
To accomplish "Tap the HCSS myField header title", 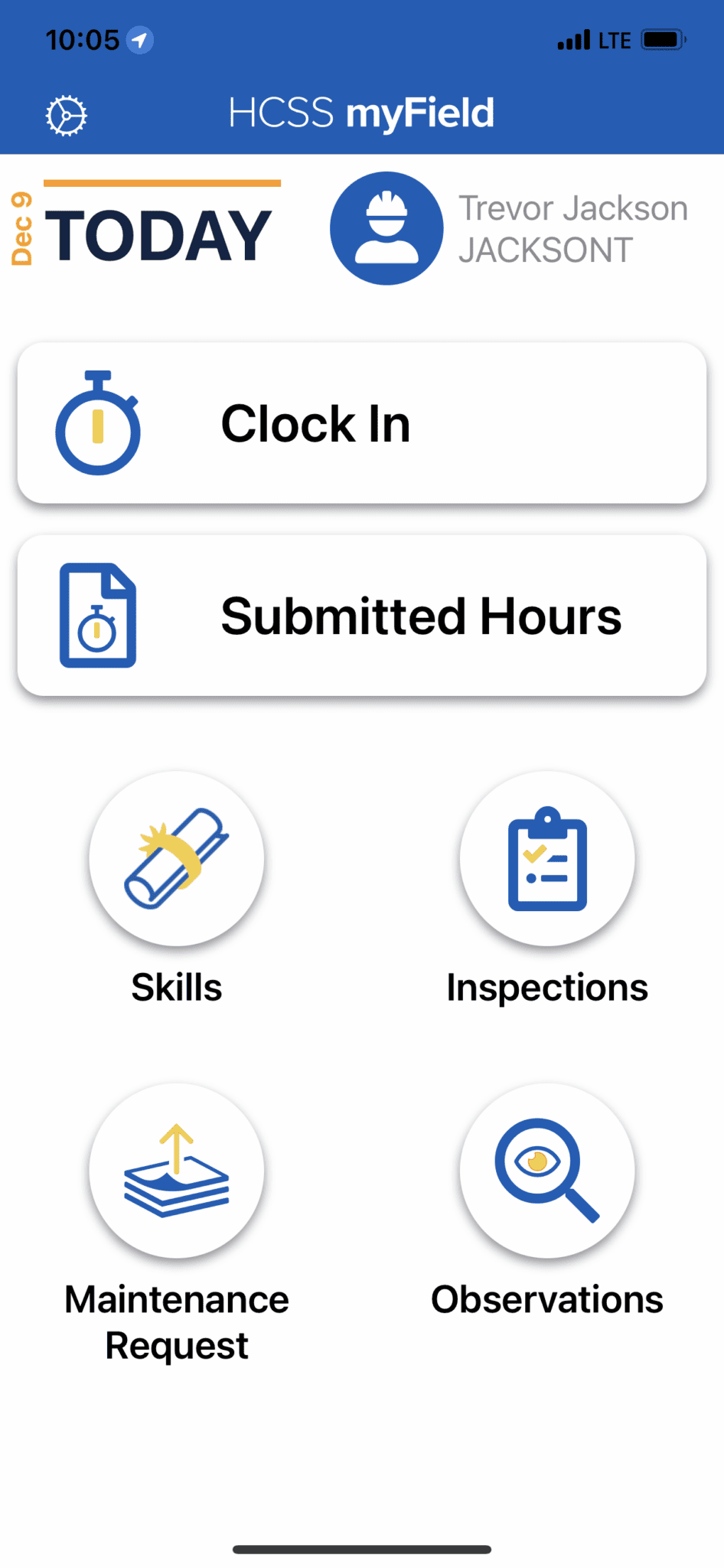I will (361, 112).
